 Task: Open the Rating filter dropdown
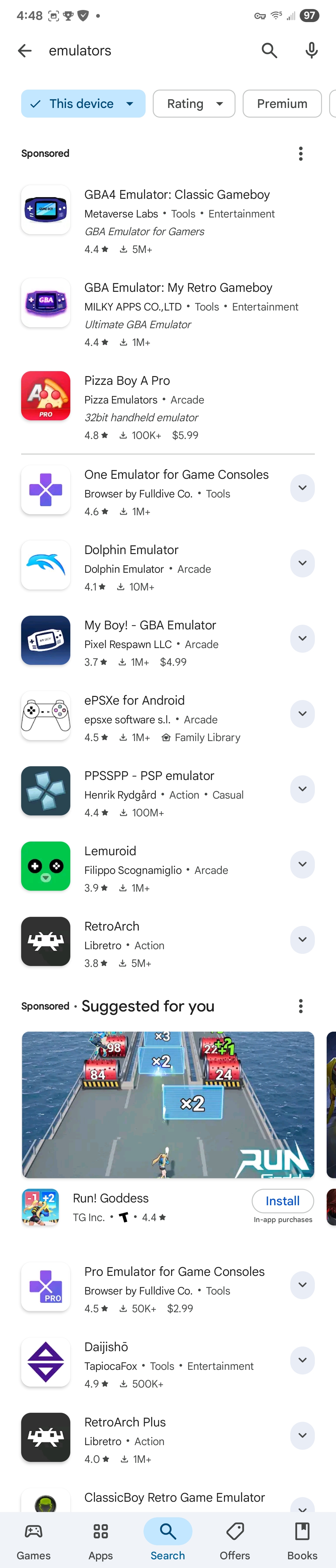pyautogui.click(x=194, y=104)
